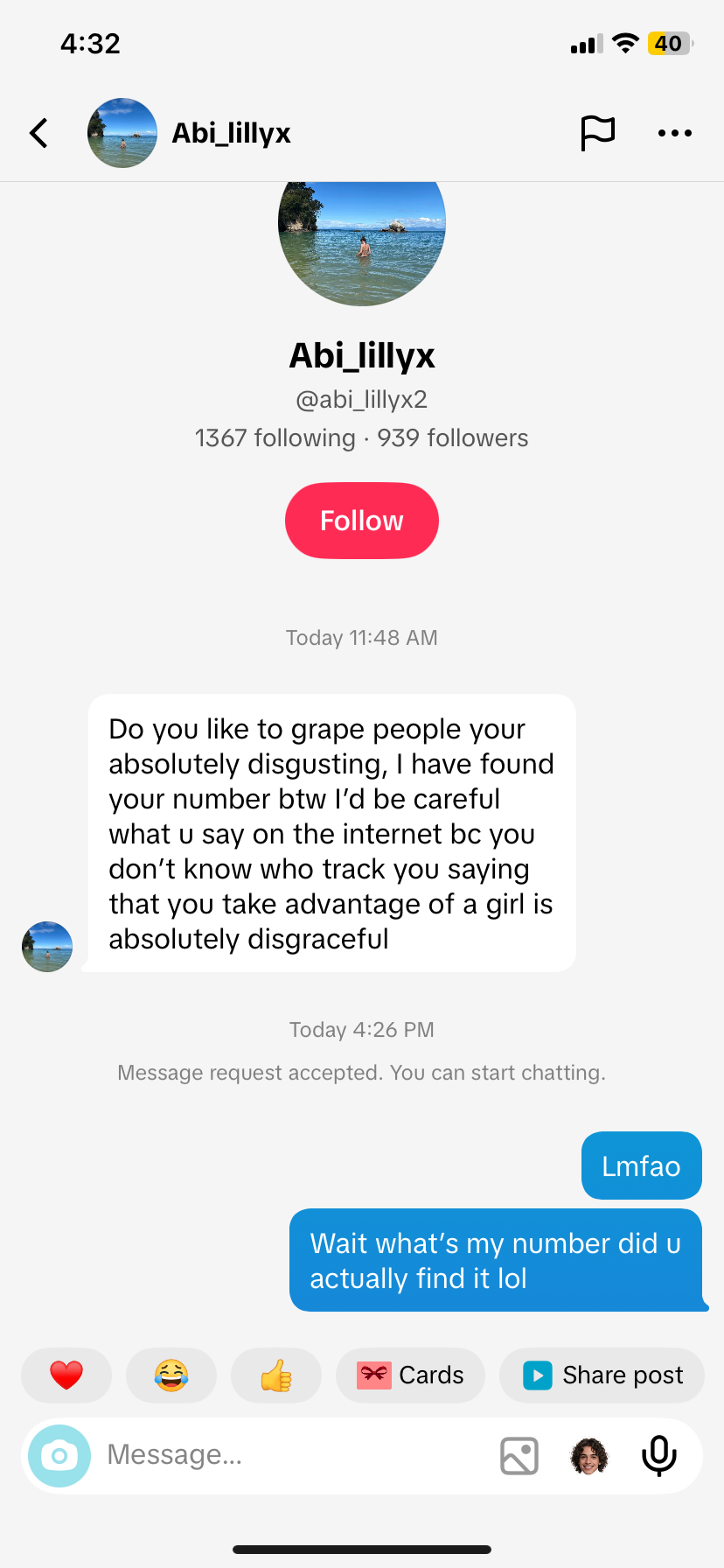Follow Abi_lillyx
This screenshot has height=1568, width=724.
click(361, 521)
